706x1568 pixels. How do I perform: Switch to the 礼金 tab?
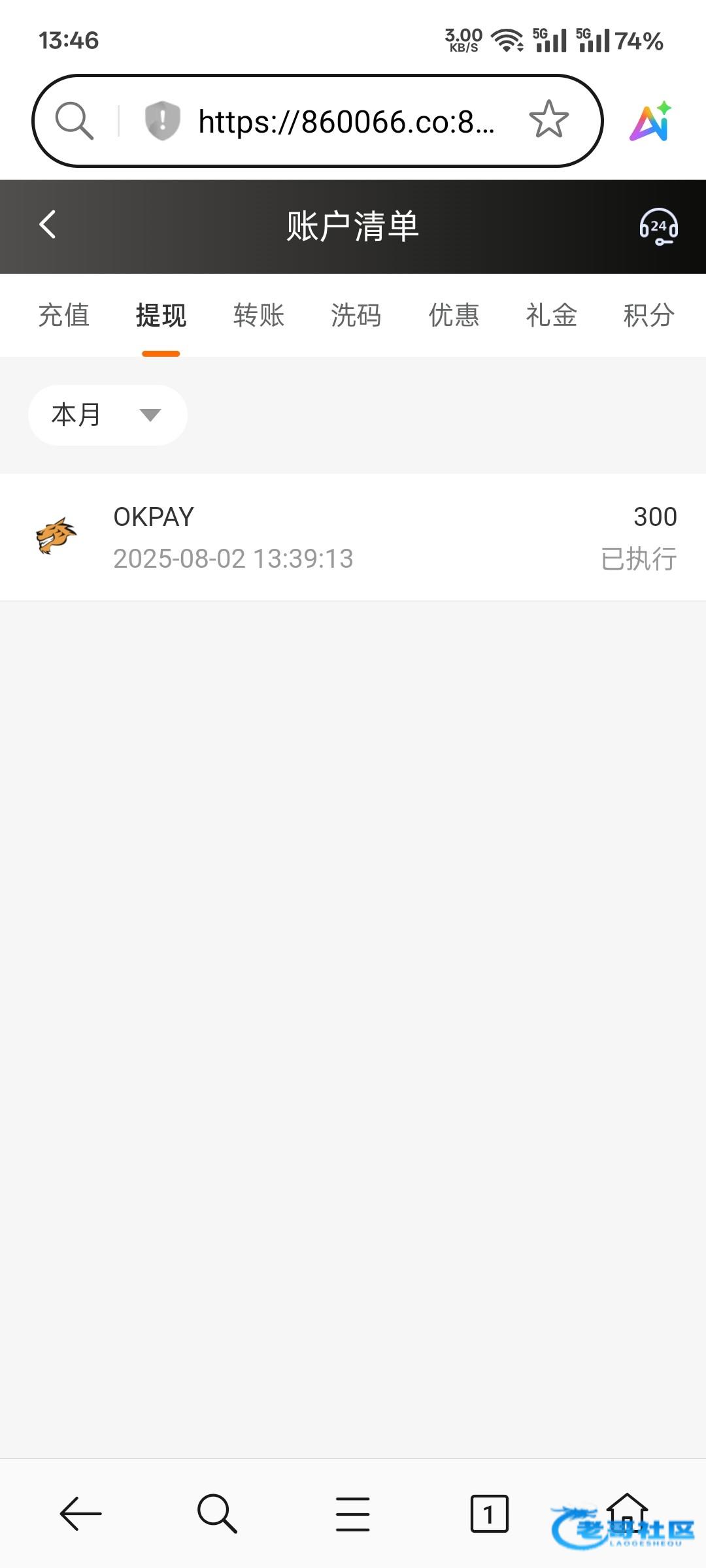551,315
